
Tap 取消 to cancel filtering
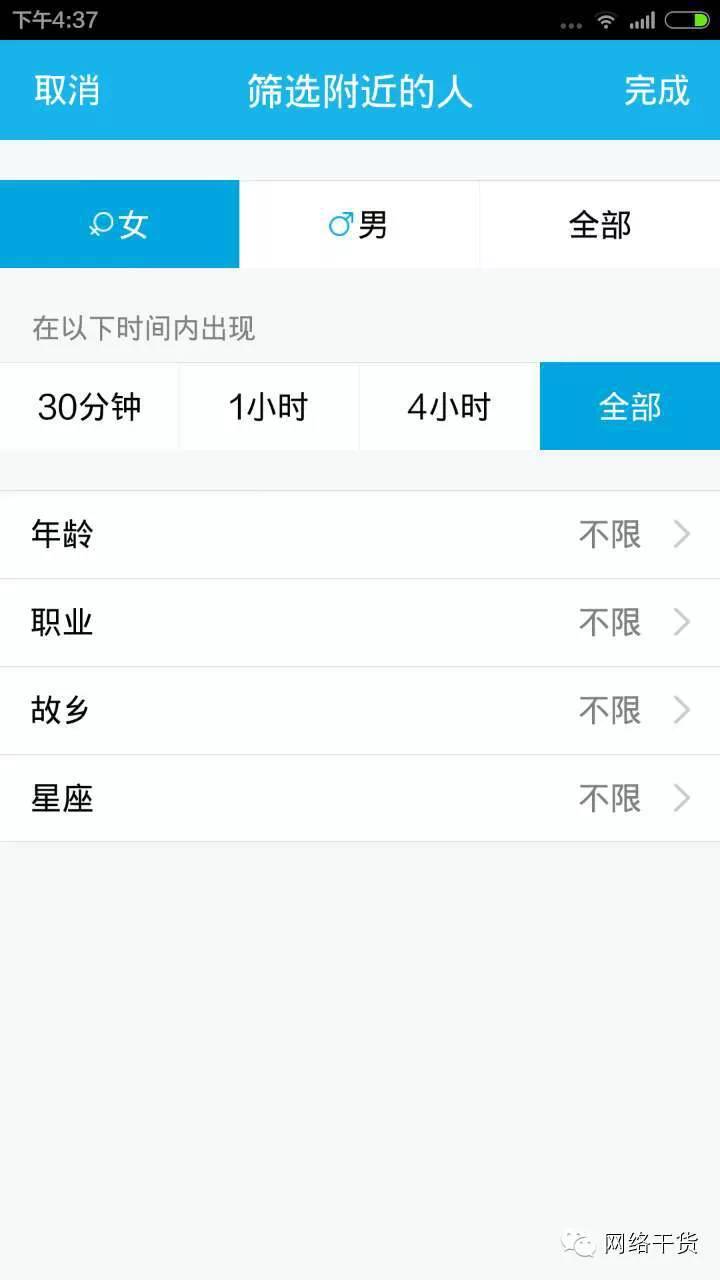(67, 91)
